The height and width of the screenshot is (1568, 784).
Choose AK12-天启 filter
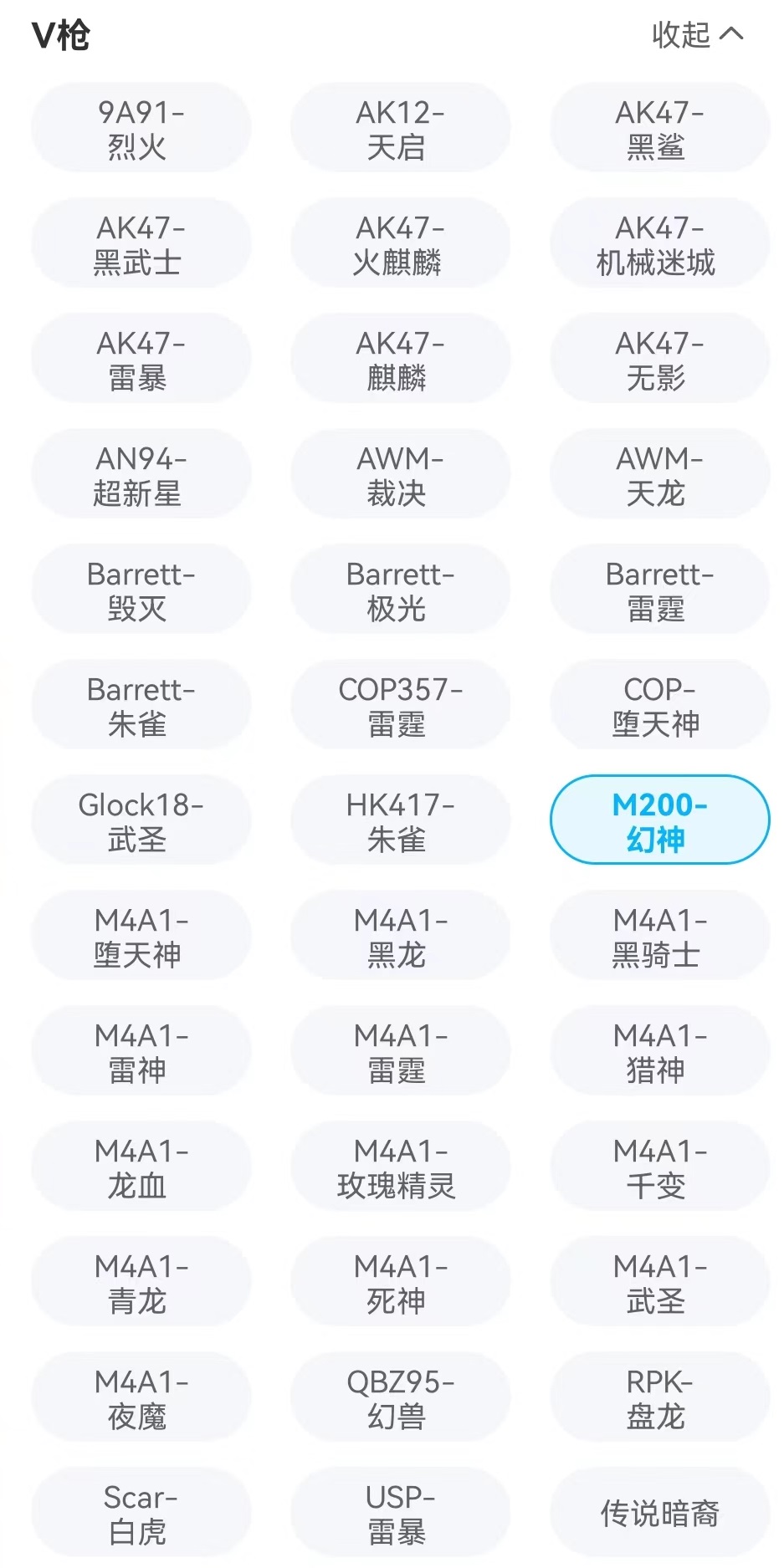(x=400, y=129)
